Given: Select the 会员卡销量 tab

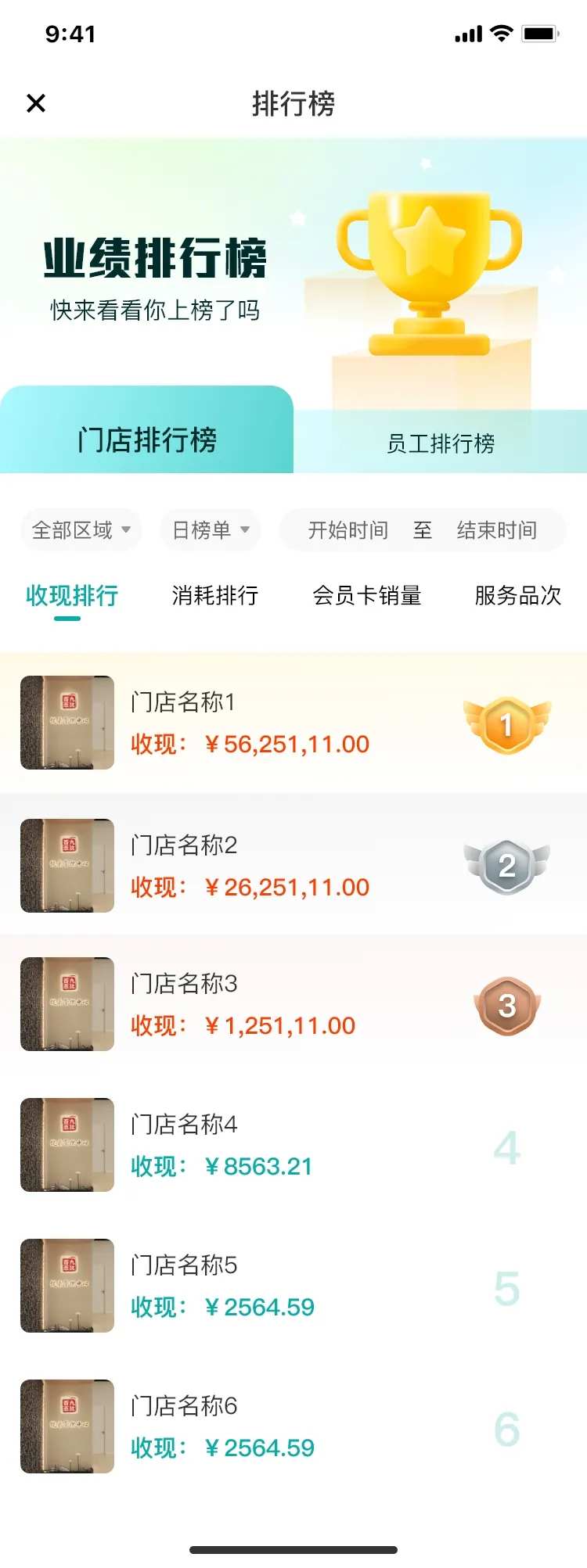Looking at the screenshot, I should point(367,596).
